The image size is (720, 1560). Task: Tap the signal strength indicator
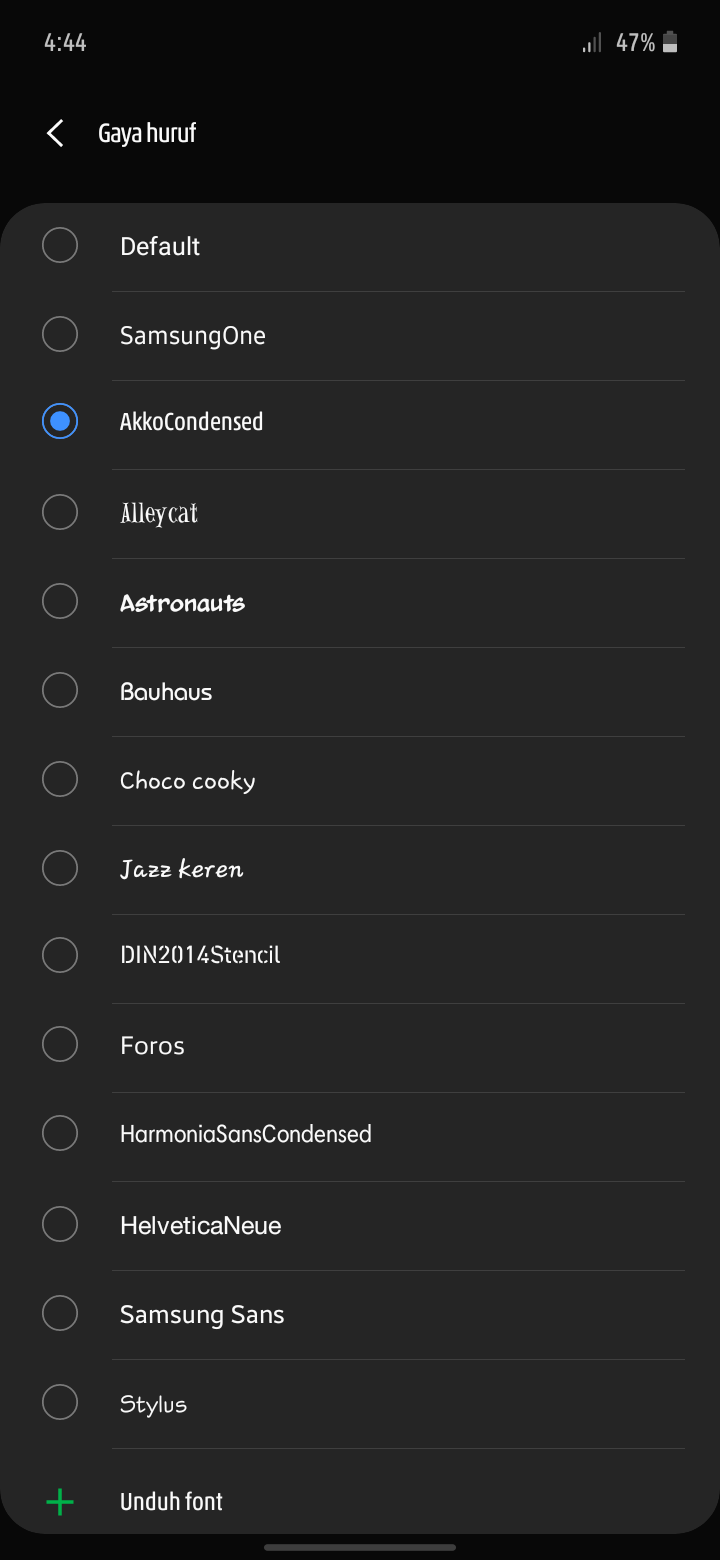[590, 42]
